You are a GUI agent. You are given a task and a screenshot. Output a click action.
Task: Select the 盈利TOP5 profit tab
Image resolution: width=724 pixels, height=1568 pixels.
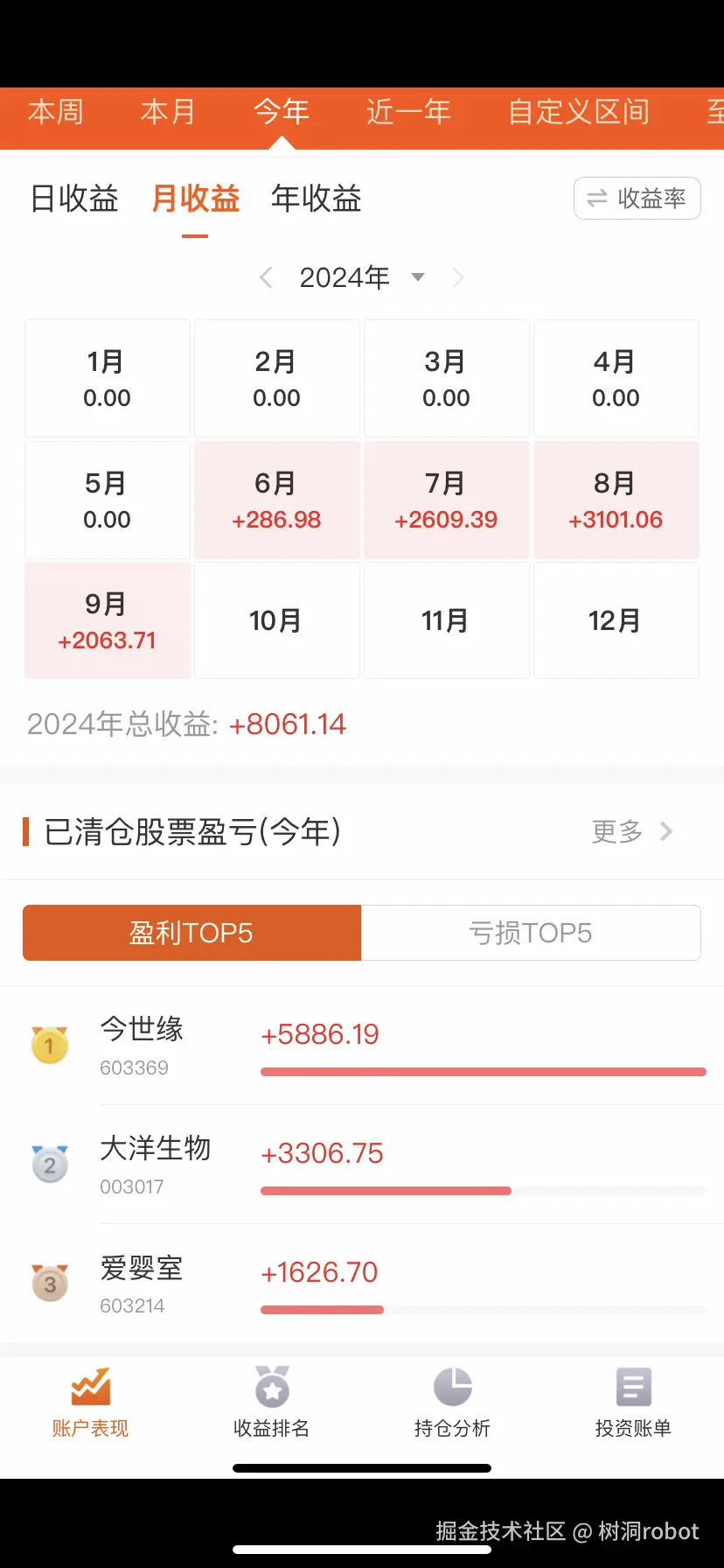point(191,933)
